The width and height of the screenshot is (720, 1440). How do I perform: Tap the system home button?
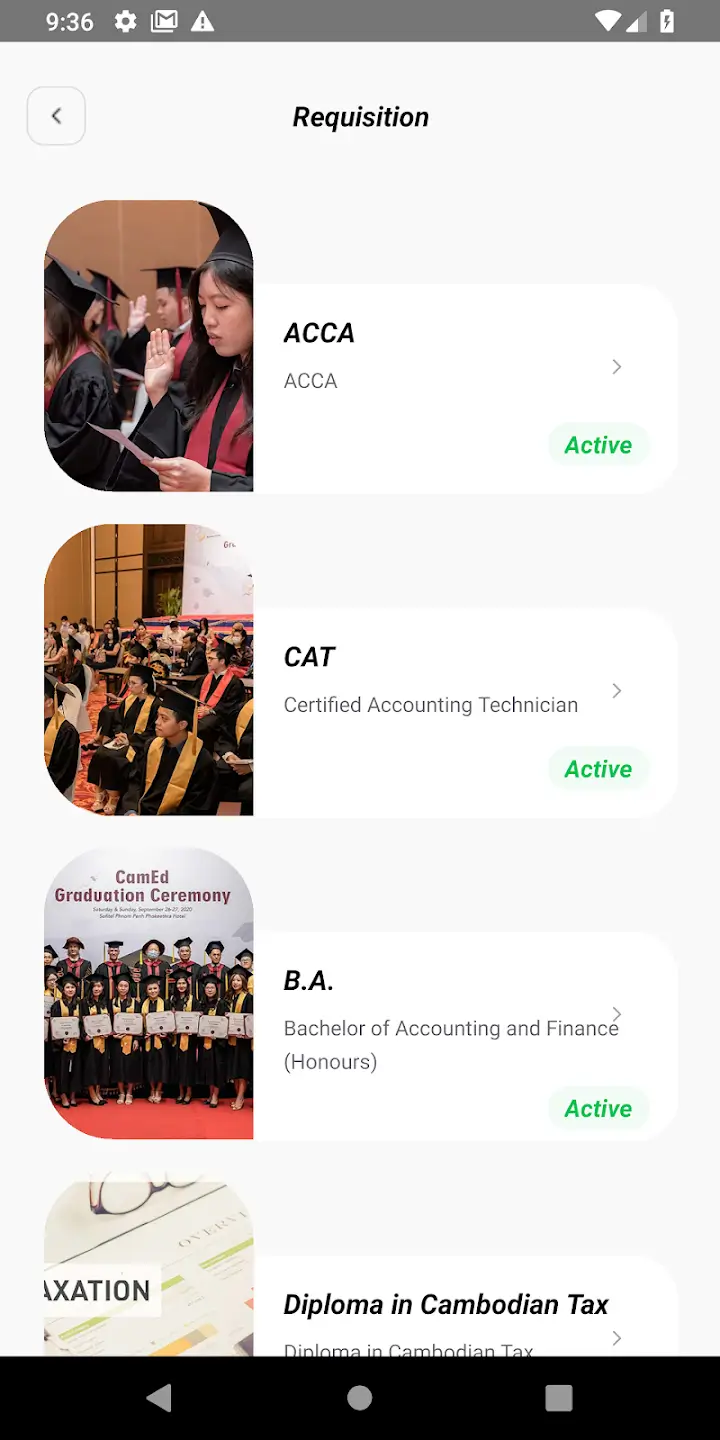coord(360,1398)
